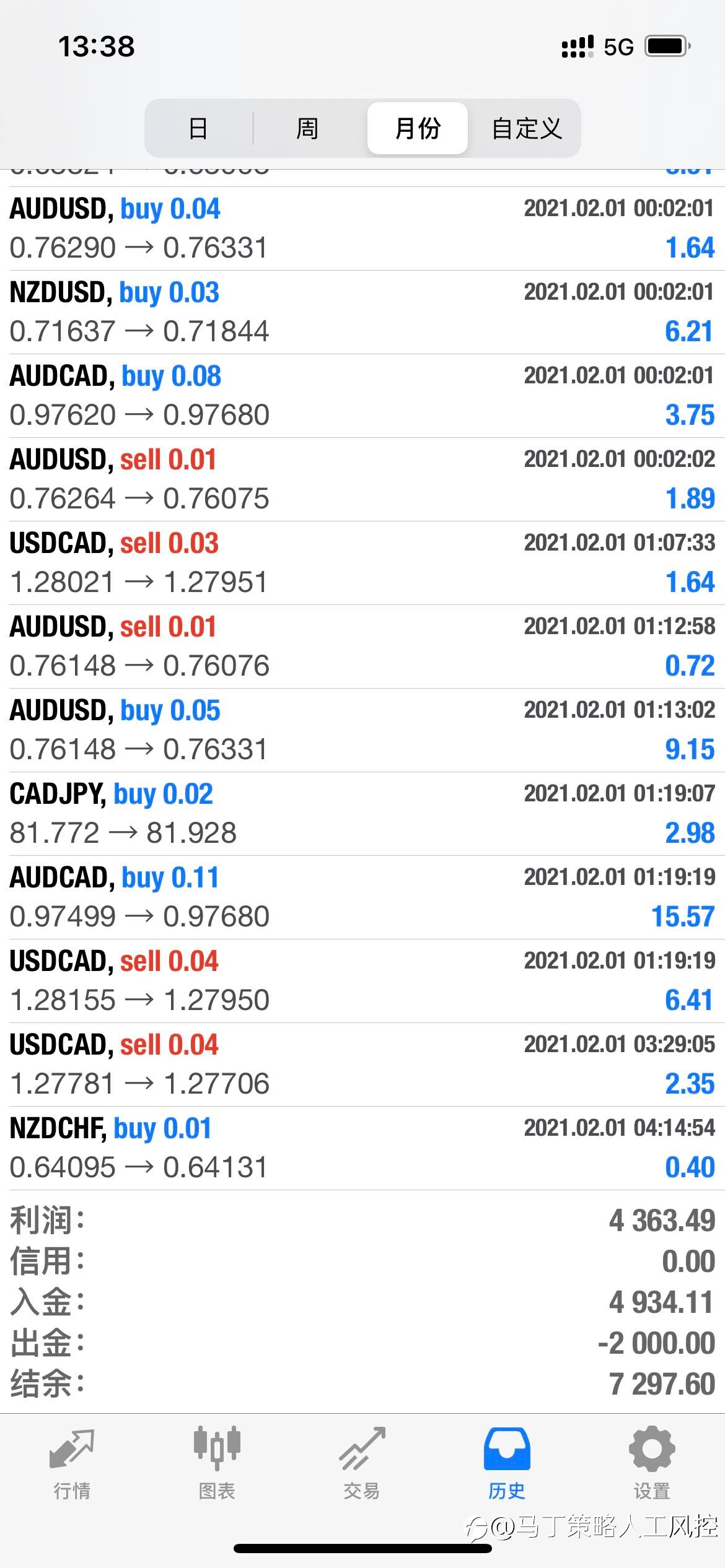This screenshot has width=725, height=1568.
Task: Switch to the 日 (day) period filter
Action: click(x=198, y=128)
